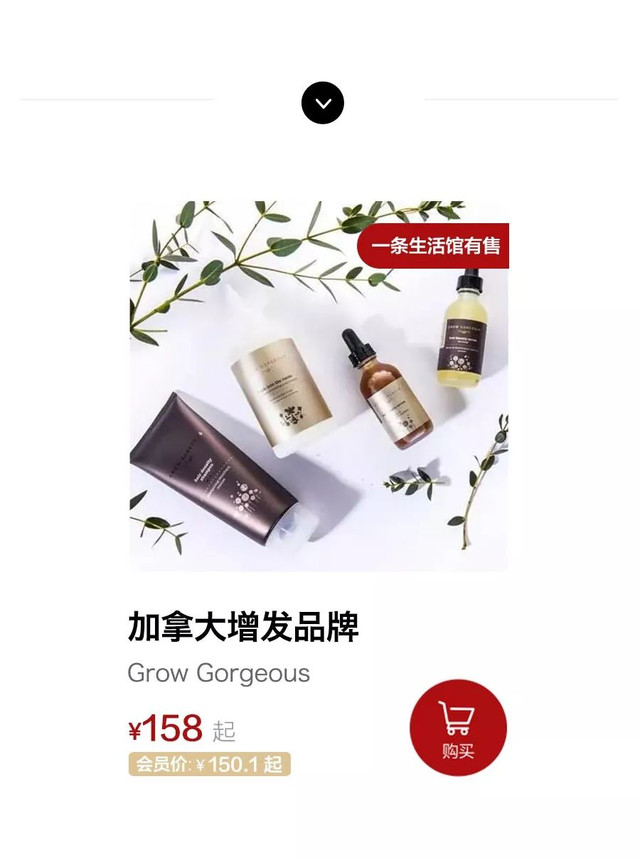The image size is (640, 860).
Task: Tap the black down-arrow circle icon
Action: tap(322, 103)
